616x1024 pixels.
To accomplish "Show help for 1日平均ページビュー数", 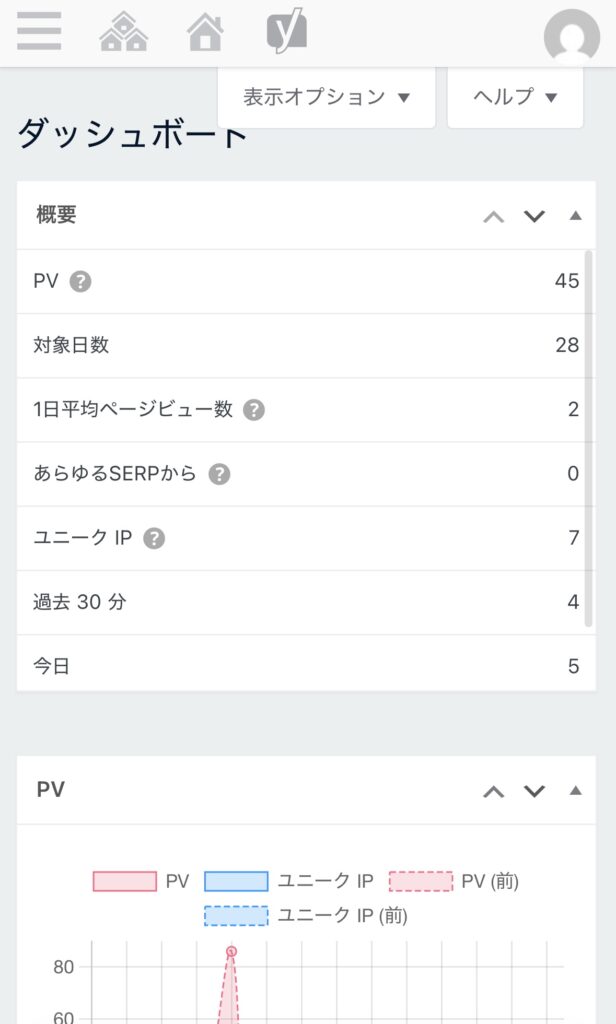I will click(x=254, y=410).
